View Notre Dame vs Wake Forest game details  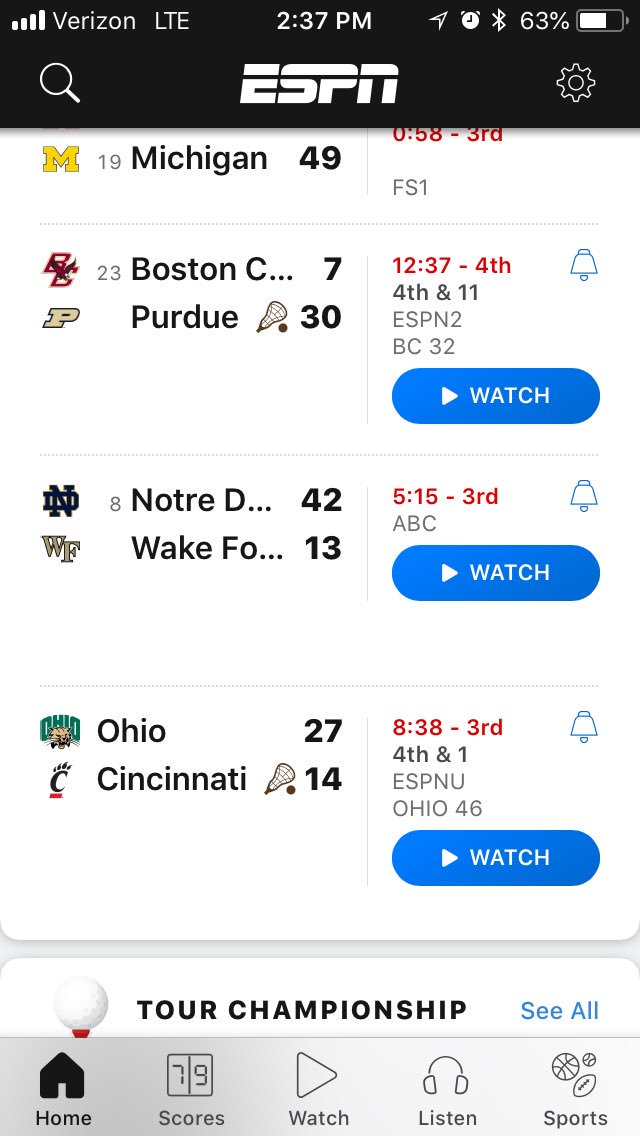[x=200, y=524]
